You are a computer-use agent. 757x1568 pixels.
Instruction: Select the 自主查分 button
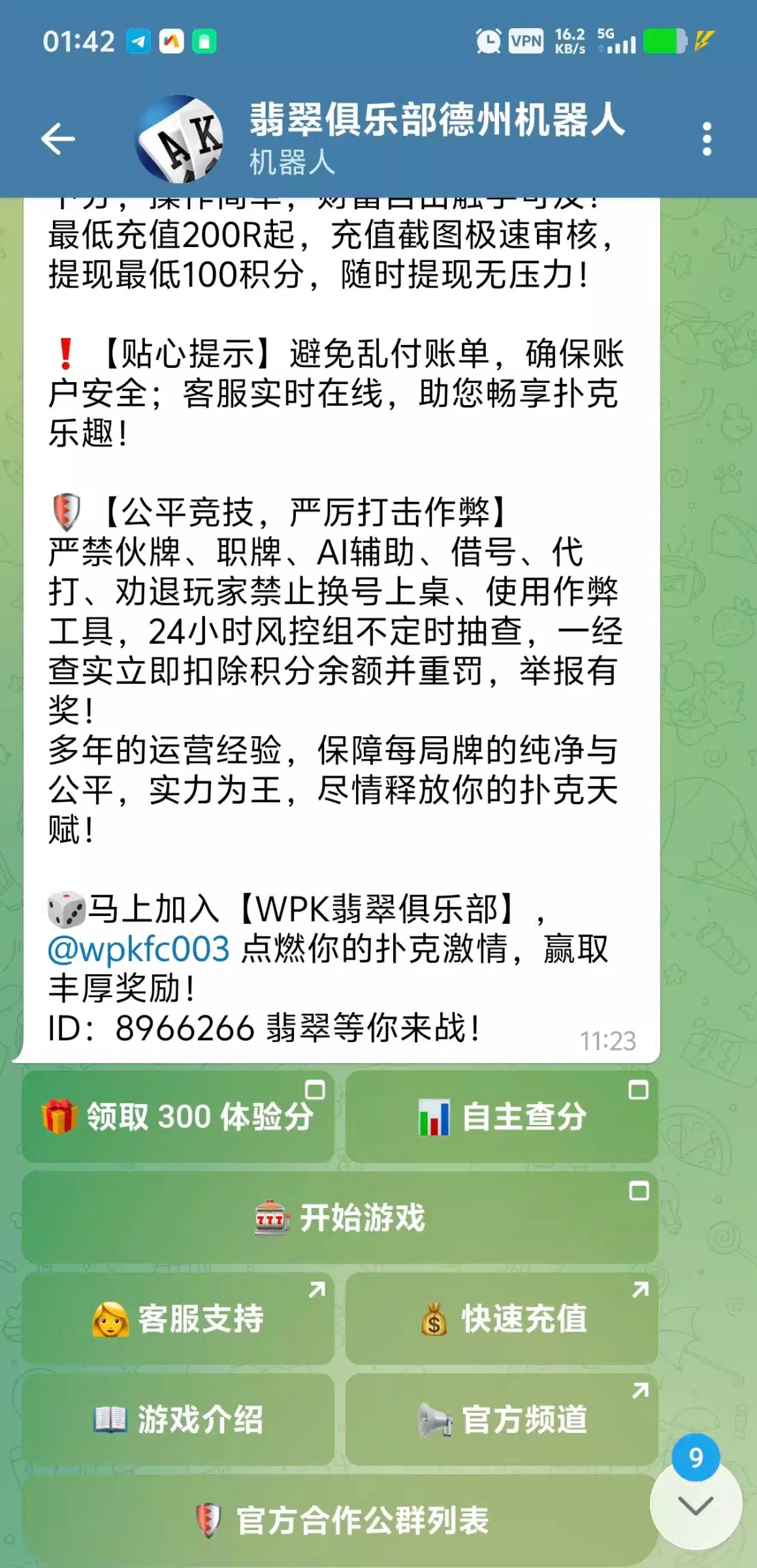(501, 1117)
